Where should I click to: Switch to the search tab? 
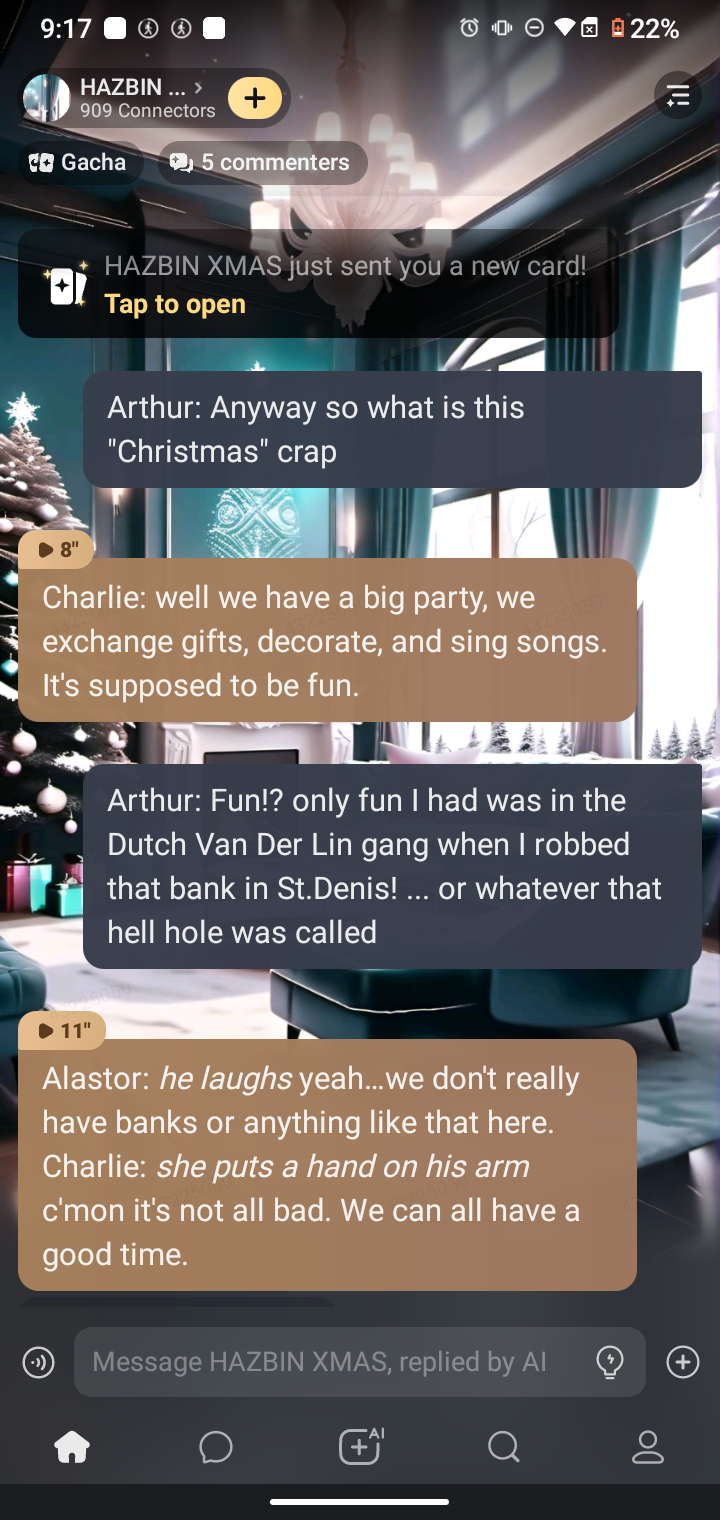504,1447
